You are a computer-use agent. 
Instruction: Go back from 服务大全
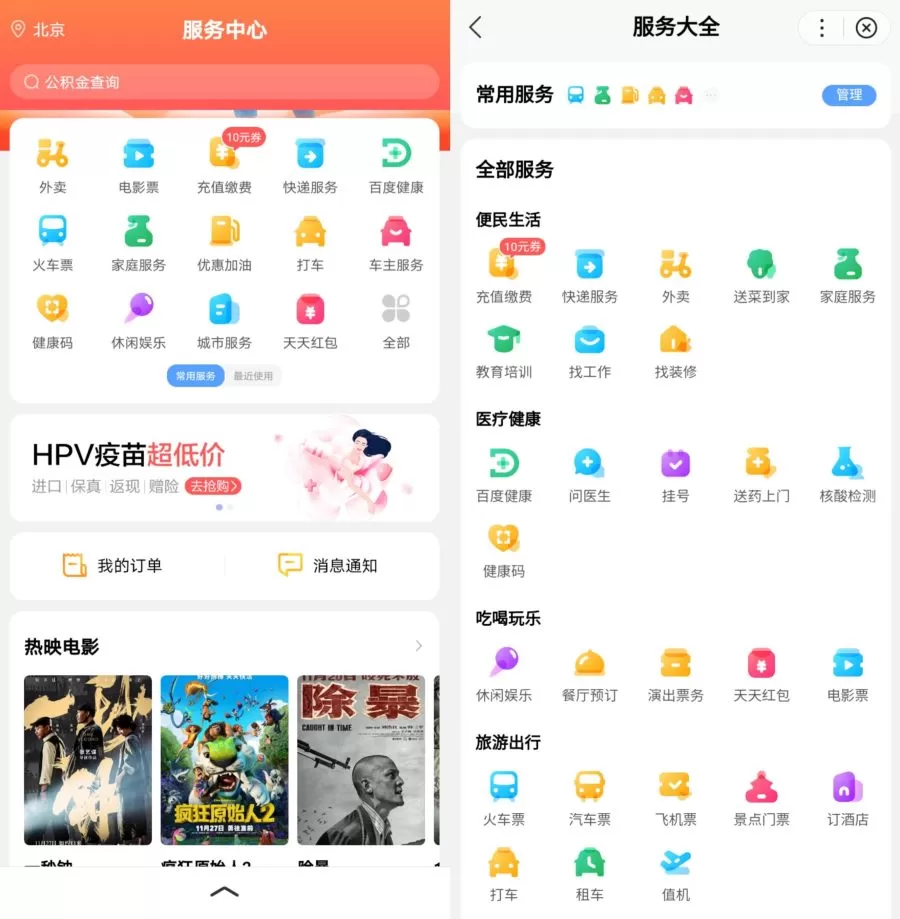click(x=476, y=28)
